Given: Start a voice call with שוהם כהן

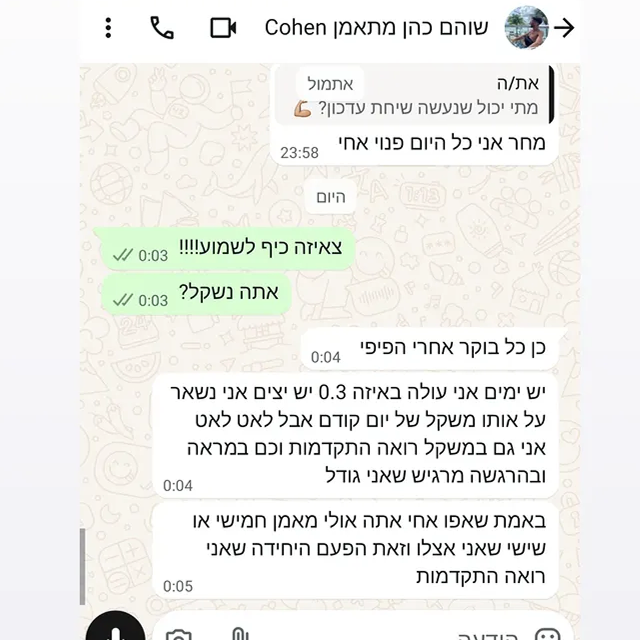Looking at the screenshot, I should click(162, 27).
